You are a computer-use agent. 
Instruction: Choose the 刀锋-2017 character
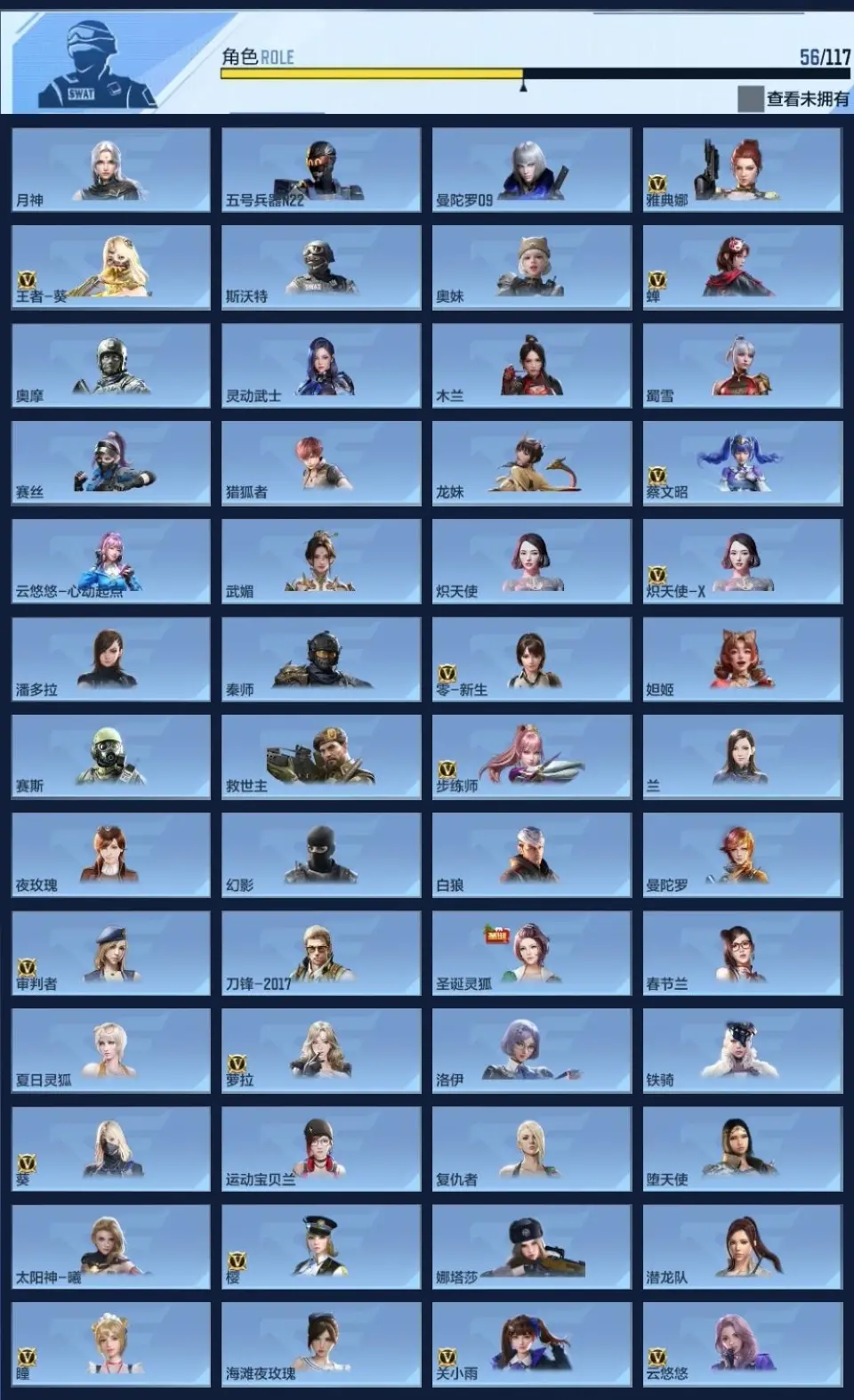(321, 953)
